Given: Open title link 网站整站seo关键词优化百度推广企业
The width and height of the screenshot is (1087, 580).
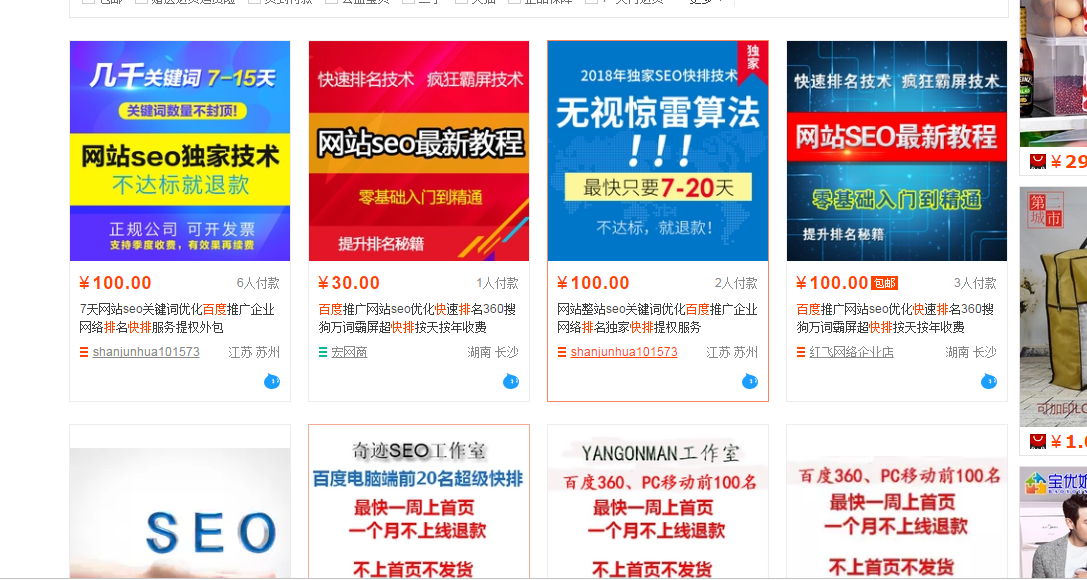Looking at the screenshot, I should pyautogui.click(x=656, y=318).
